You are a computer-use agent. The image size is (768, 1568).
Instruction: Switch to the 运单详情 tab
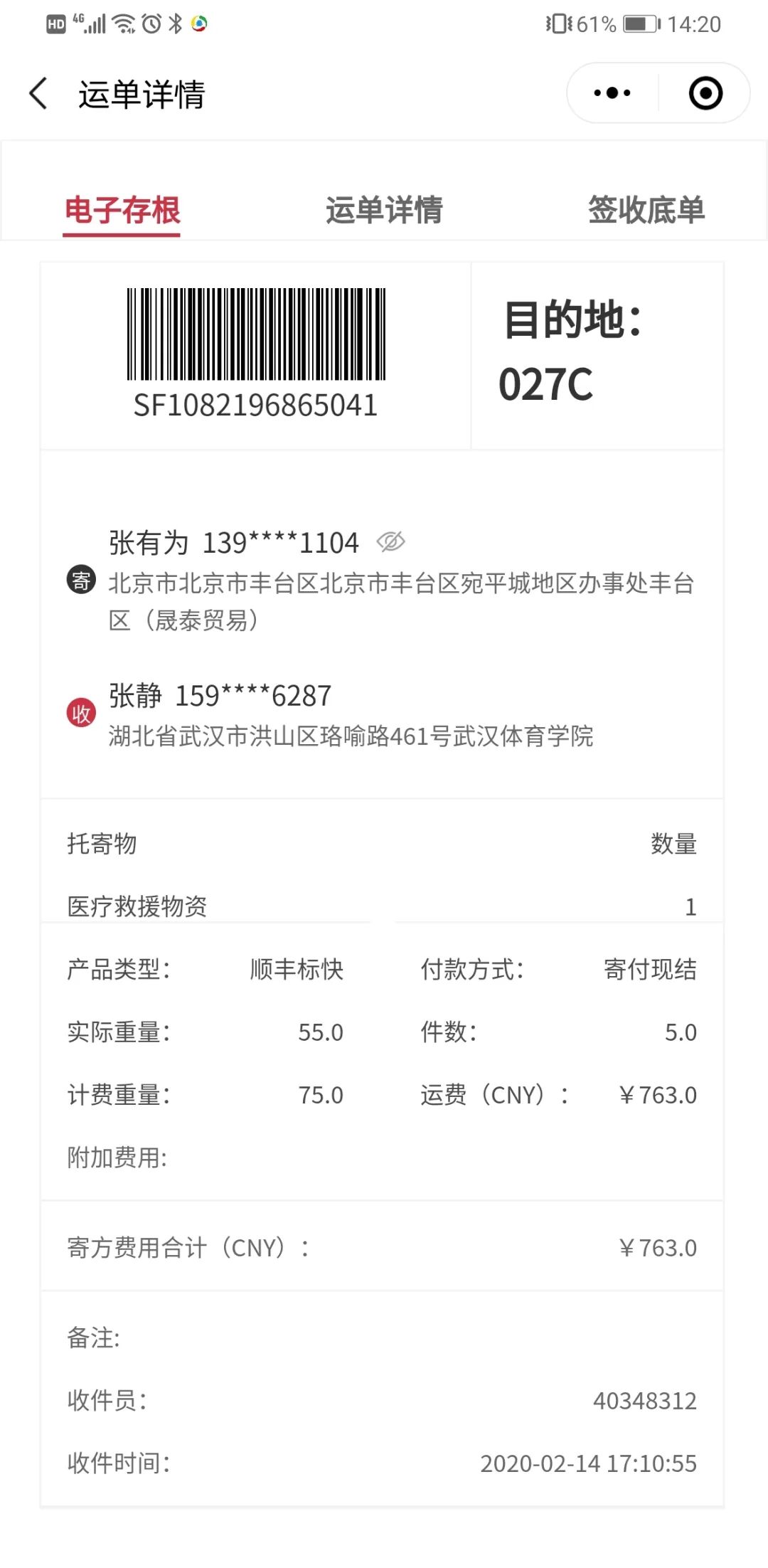tap(384, 211)
